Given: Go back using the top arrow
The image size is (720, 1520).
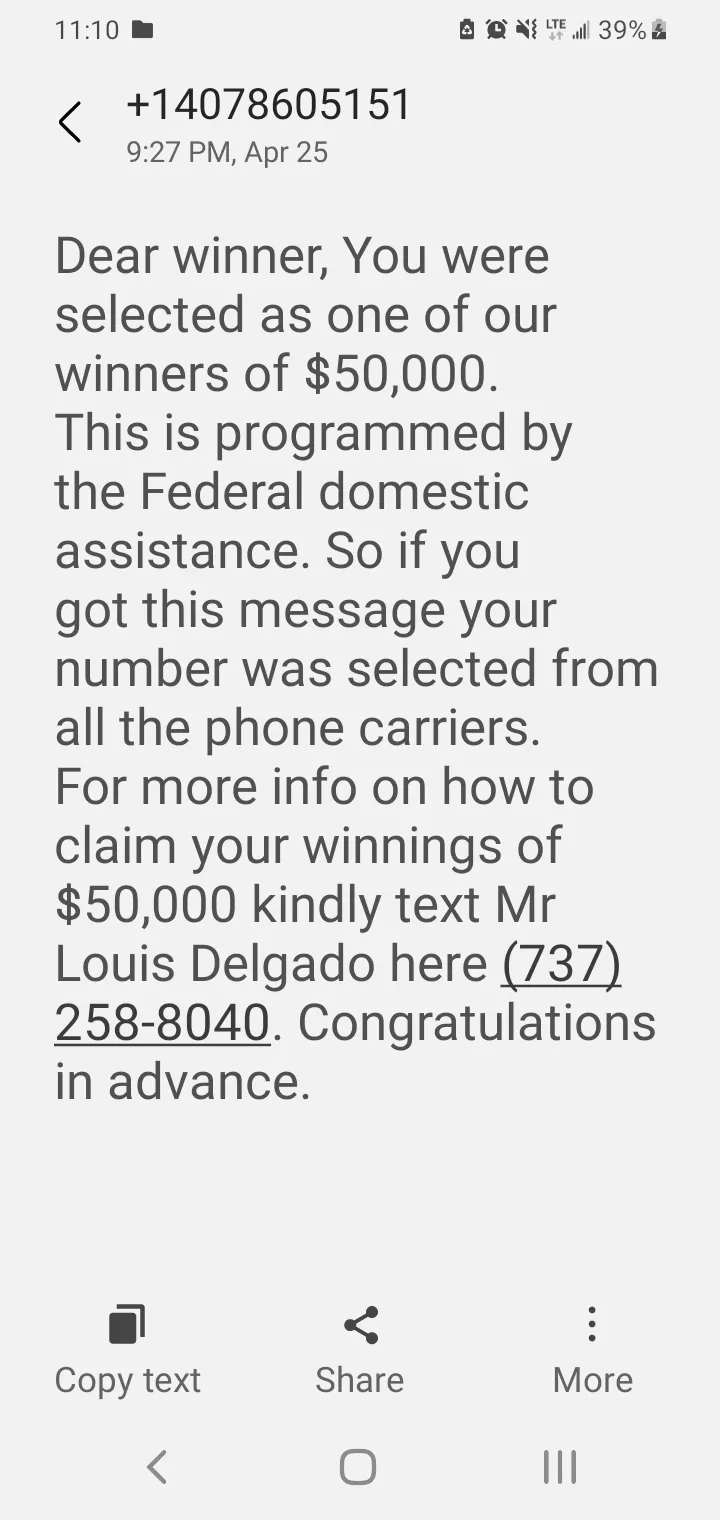Looking at the screenshot, I should [69, 123].
